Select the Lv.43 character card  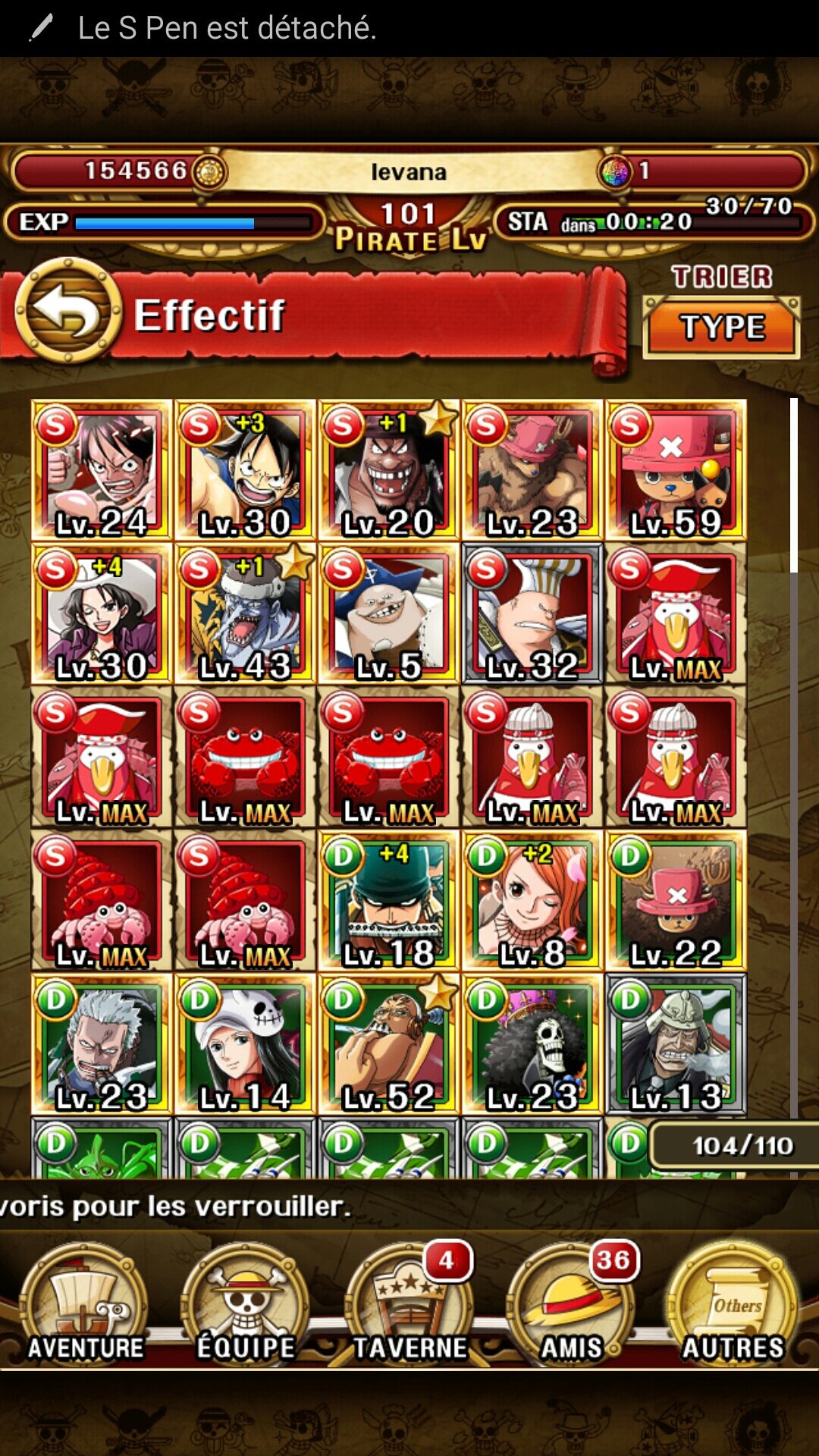tap(244, 613)
